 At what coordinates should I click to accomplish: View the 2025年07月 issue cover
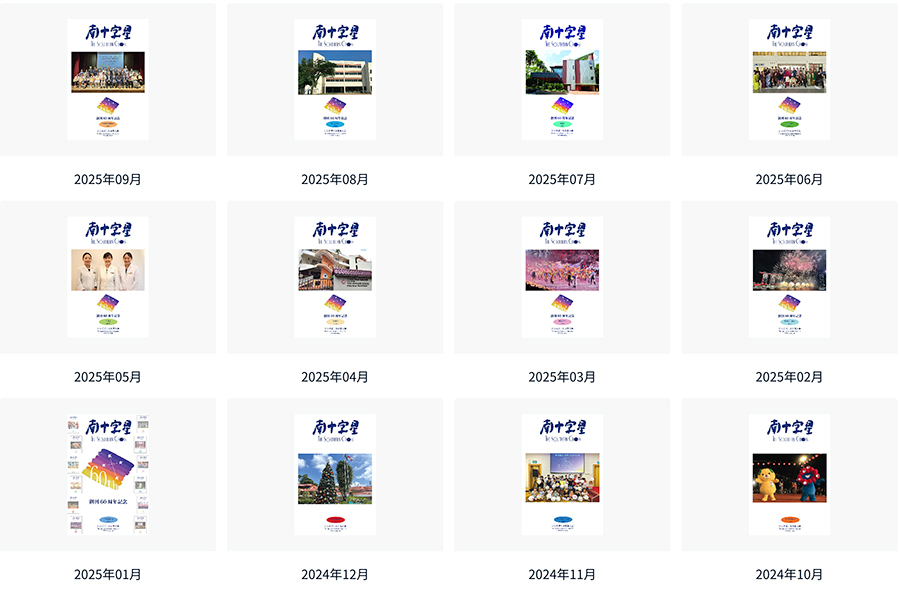click(562, 80)
